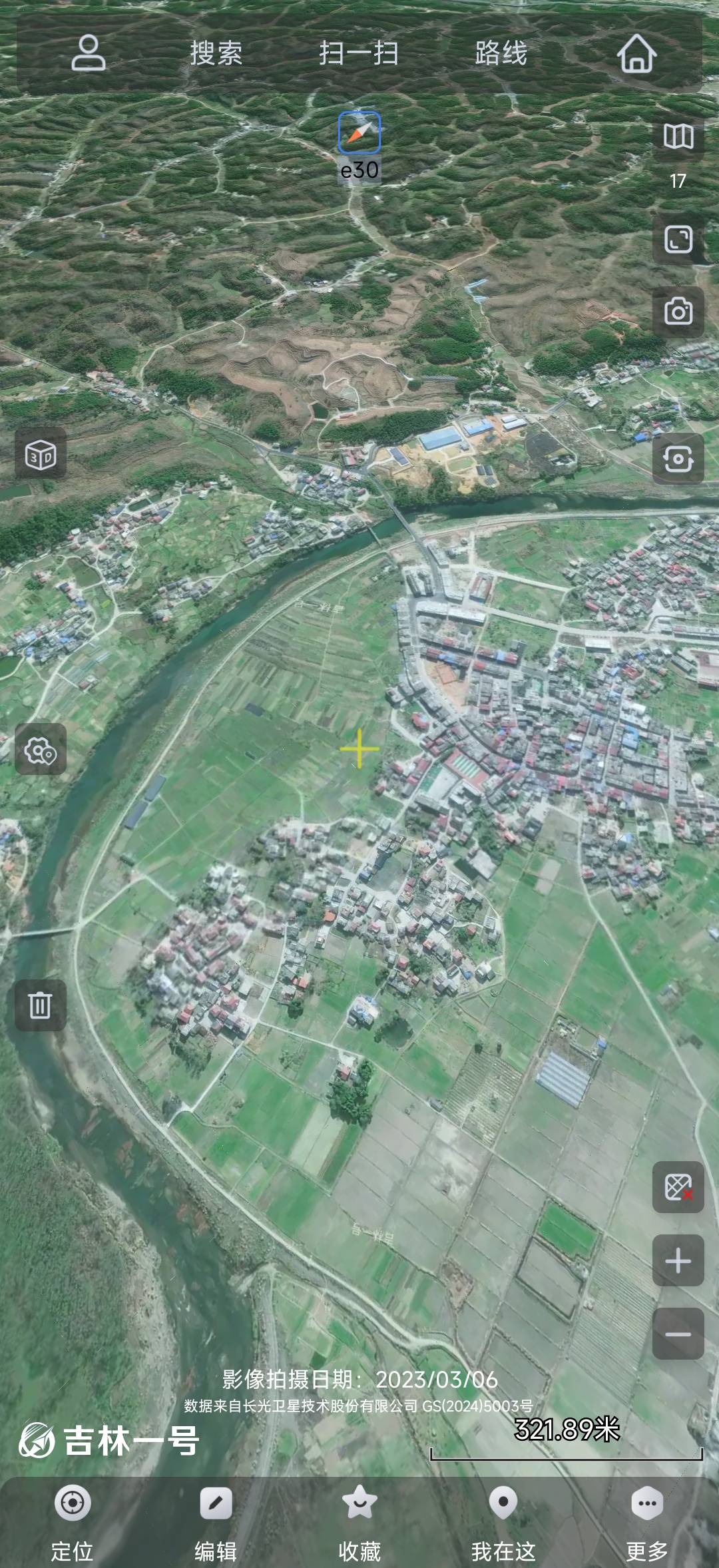Screen dimensions: 719x1568
Task: Open the user profile icon
Action: pos(88,53)
